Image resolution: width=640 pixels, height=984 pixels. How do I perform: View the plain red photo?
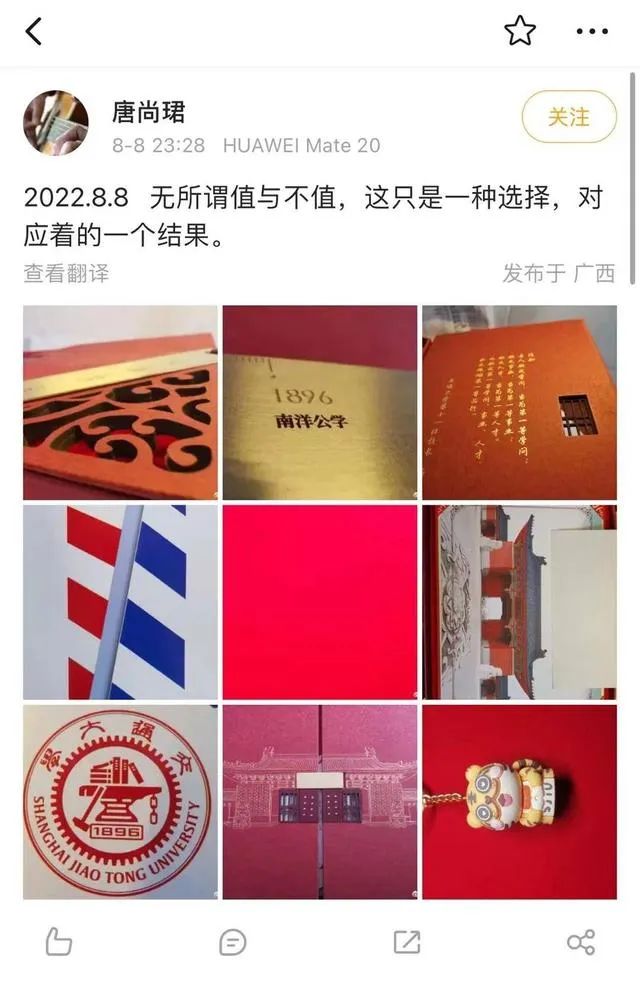(319, 601)
